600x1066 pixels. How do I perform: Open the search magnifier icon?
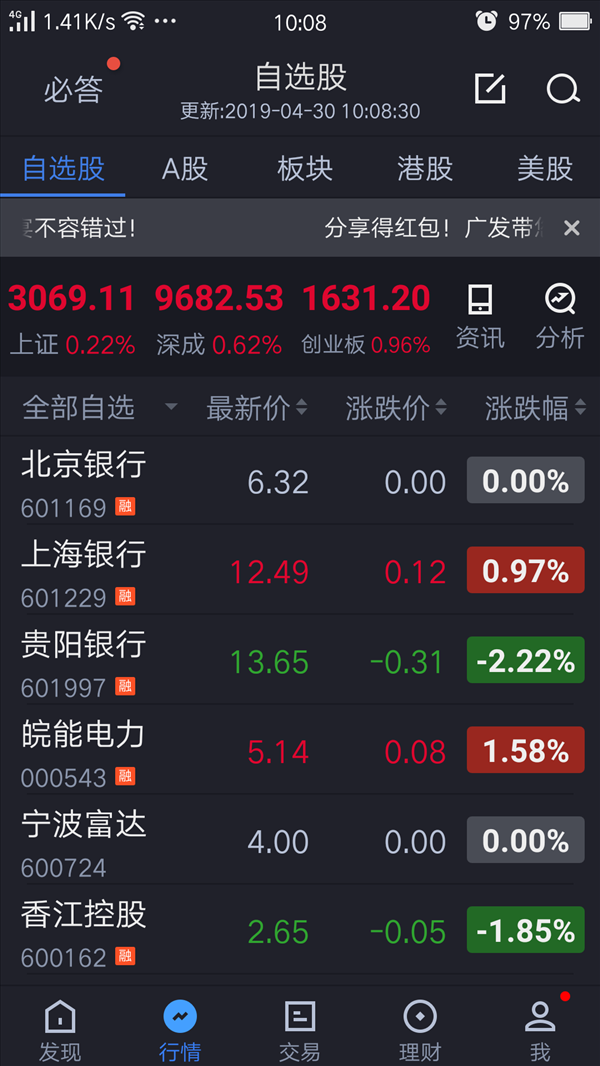[563, 89]
